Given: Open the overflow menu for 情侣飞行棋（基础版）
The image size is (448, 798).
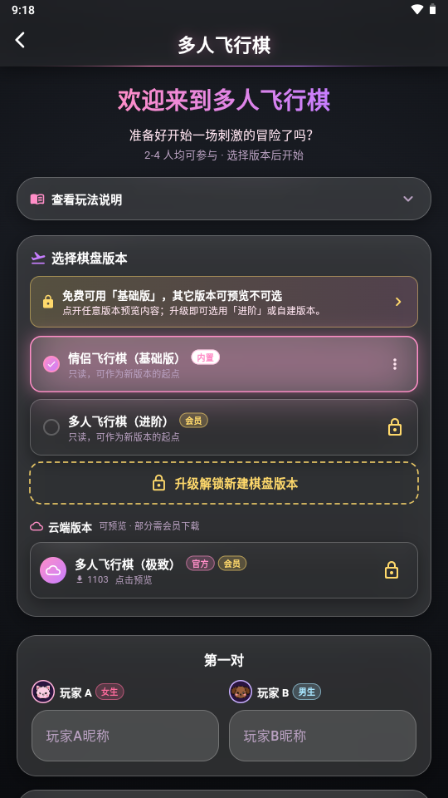Looking at the screenshot, I should click(x=395, y=364).
